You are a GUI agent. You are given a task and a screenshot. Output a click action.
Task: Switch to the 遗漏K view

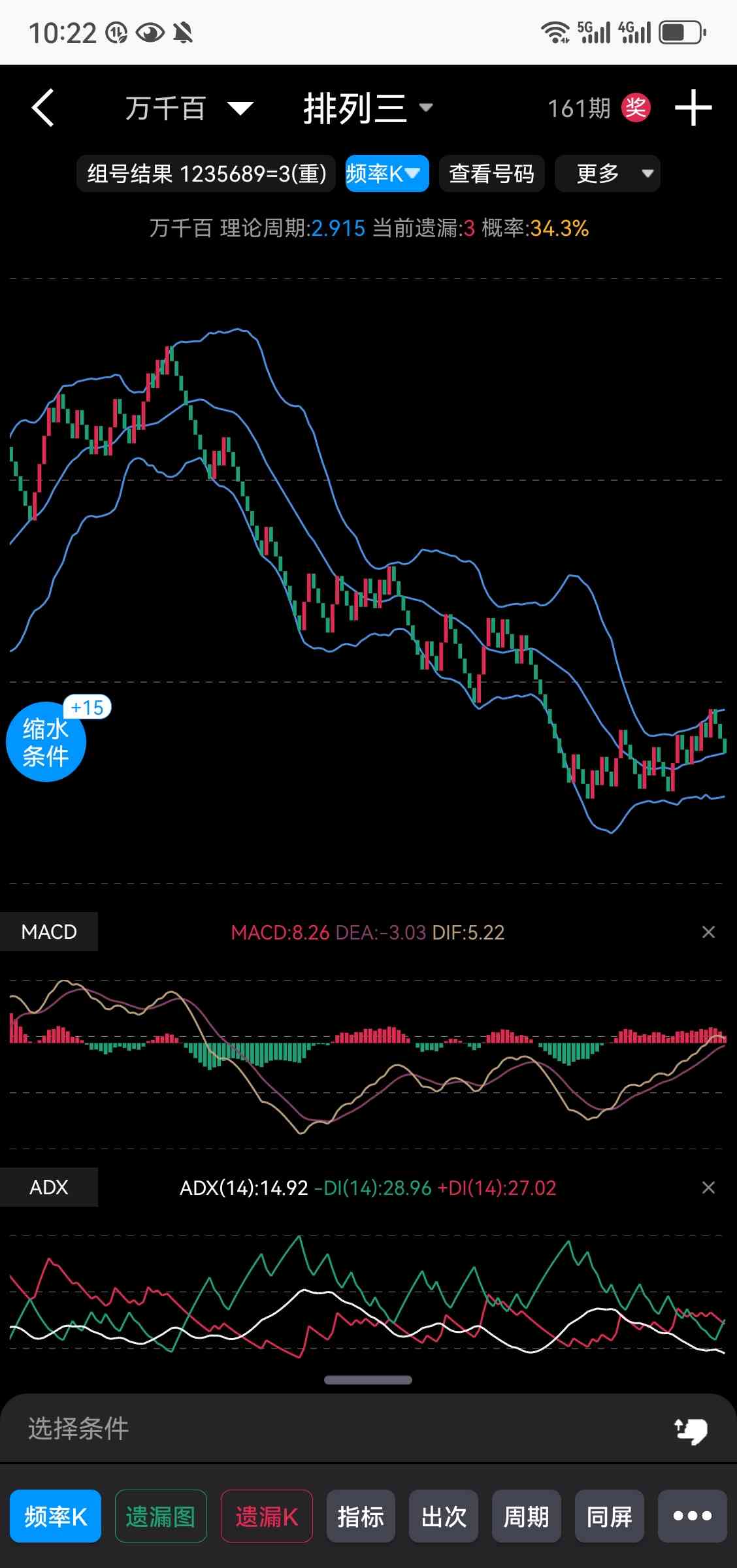coord(267,1516)
